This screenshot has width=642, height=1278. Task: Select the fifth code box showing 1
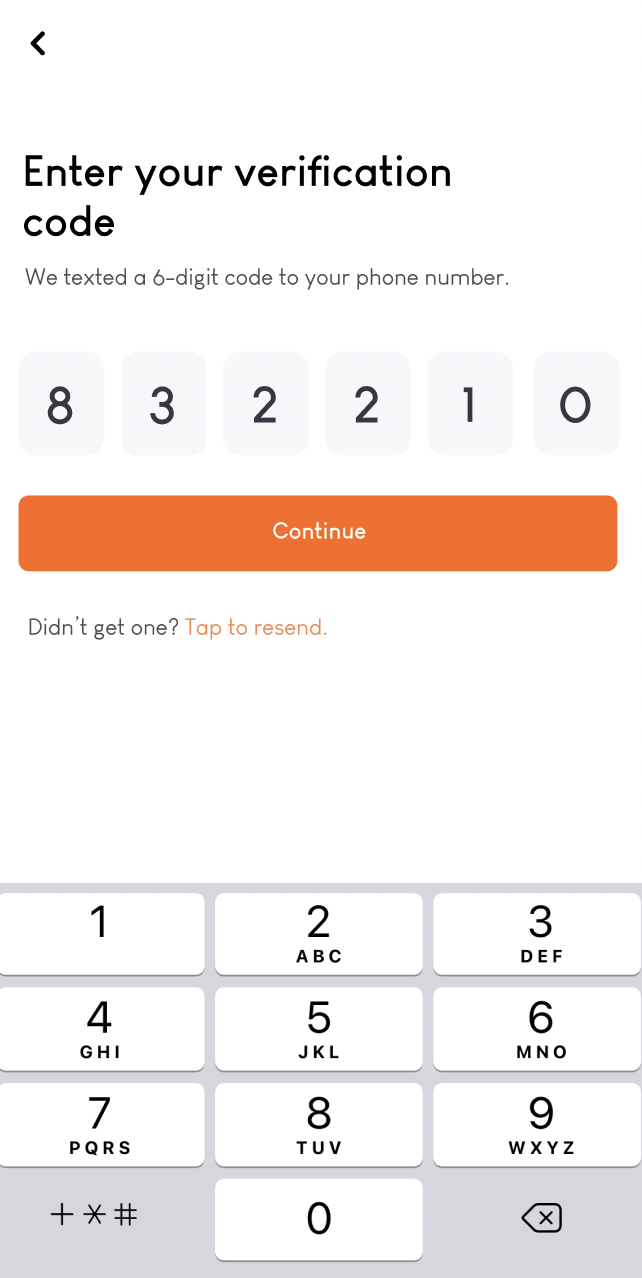470,404
